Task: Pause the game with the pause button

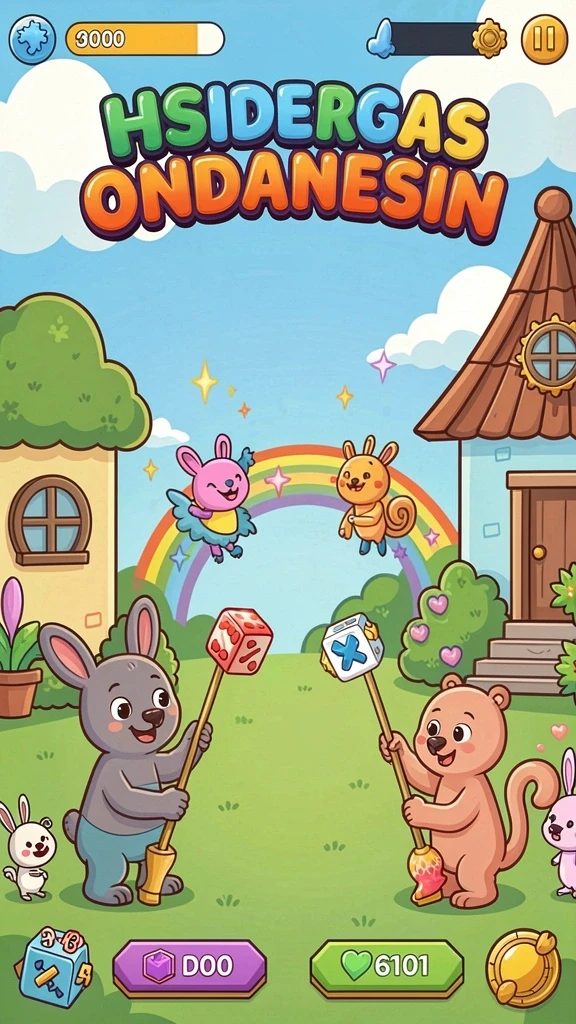Action: click(x=544, y=39)
